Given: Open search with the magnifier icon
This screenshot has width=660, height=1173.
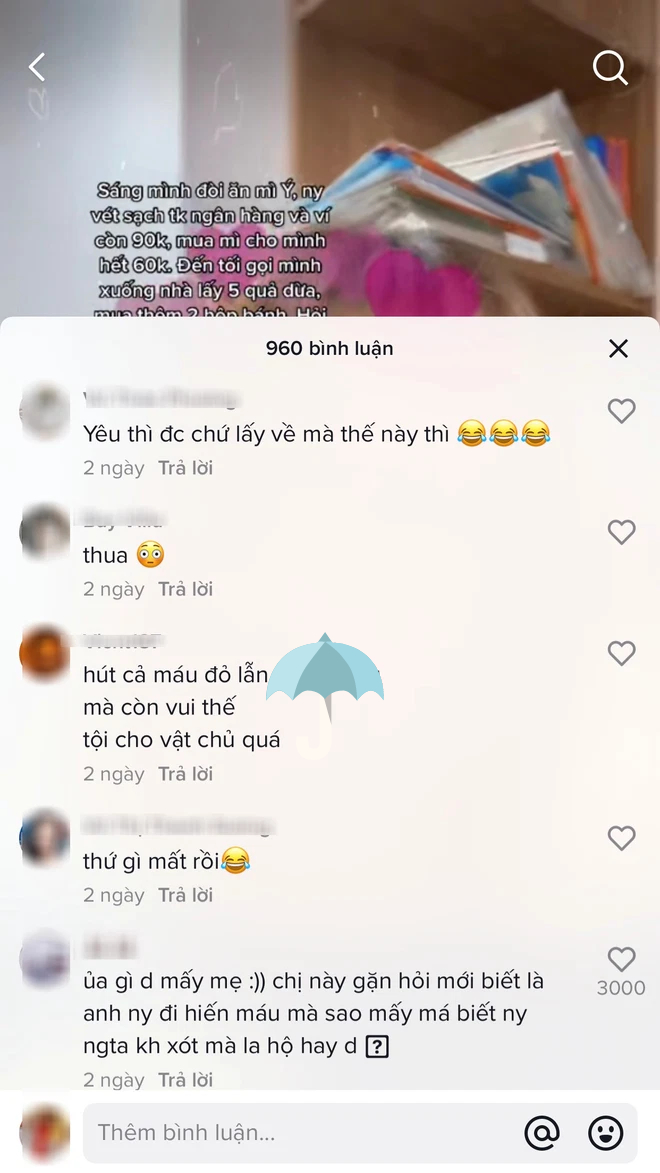Looking at the screenshot, I should tap(609, 67).
